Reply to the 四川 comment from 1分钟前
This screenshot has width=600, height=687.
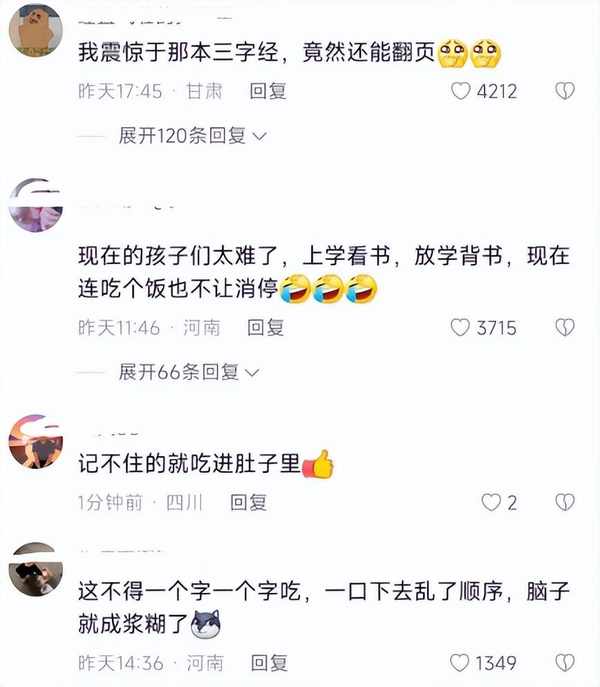tap(249, 502)
